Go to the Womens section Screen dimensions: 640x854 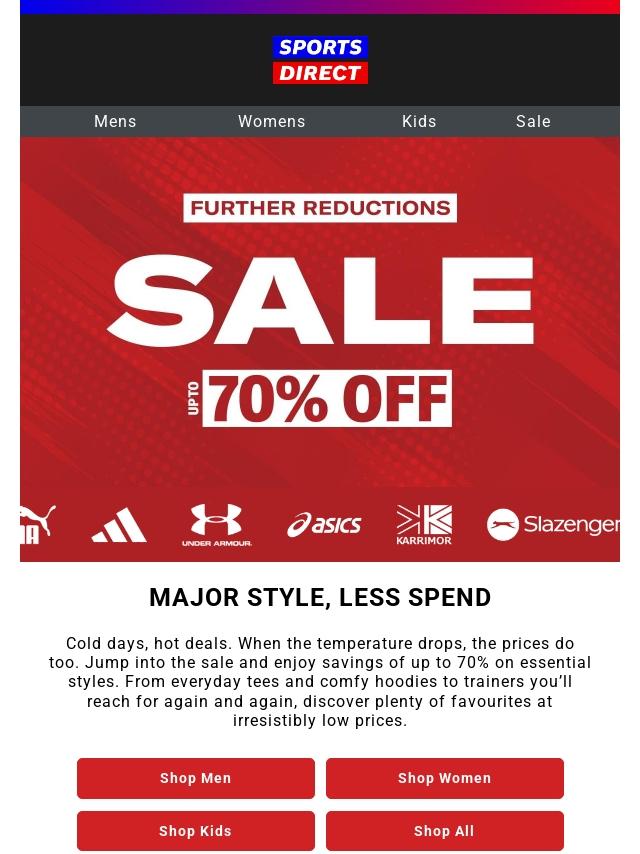(271, 121)
